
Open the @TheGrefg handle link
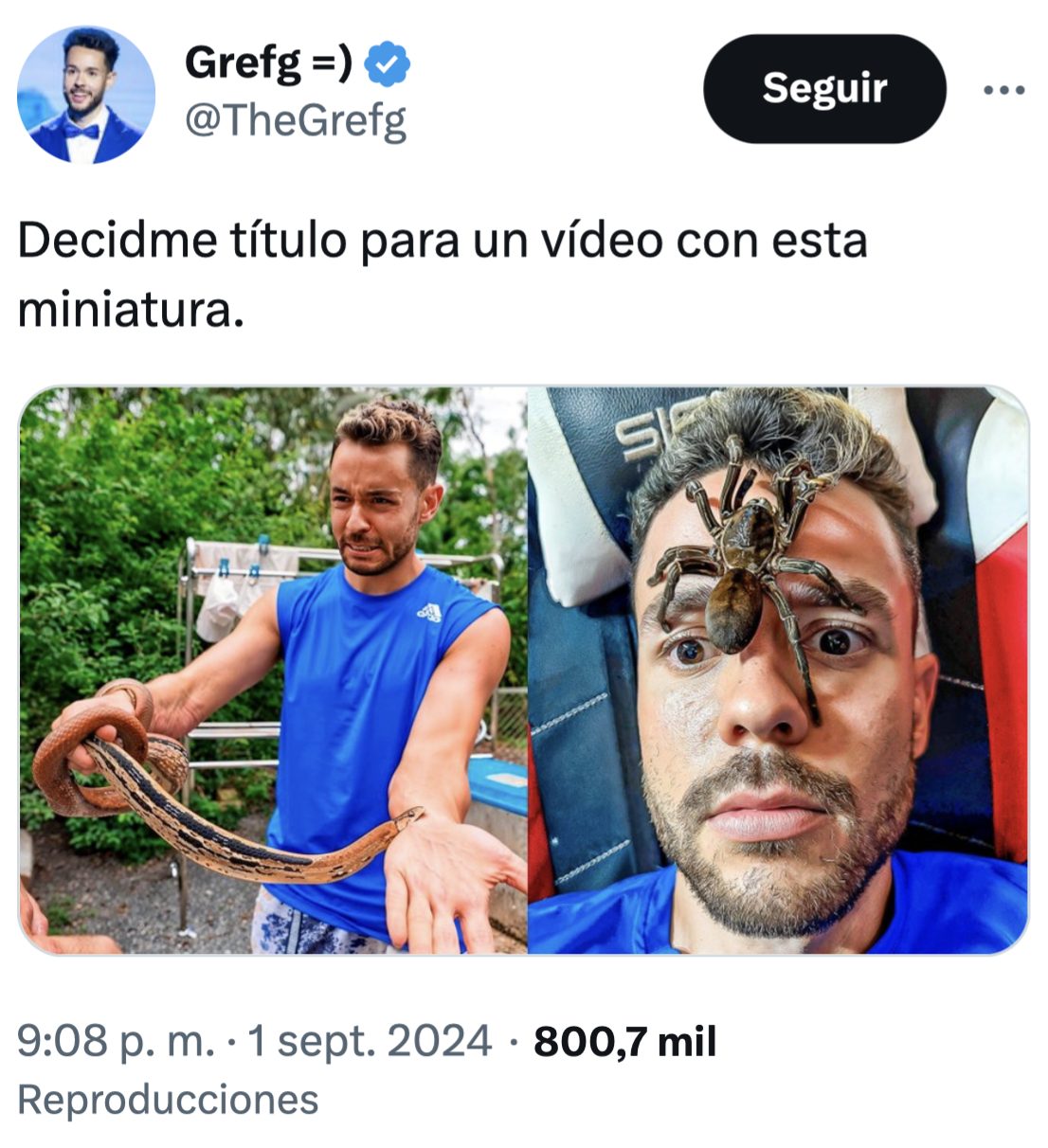tap(295, 122)
